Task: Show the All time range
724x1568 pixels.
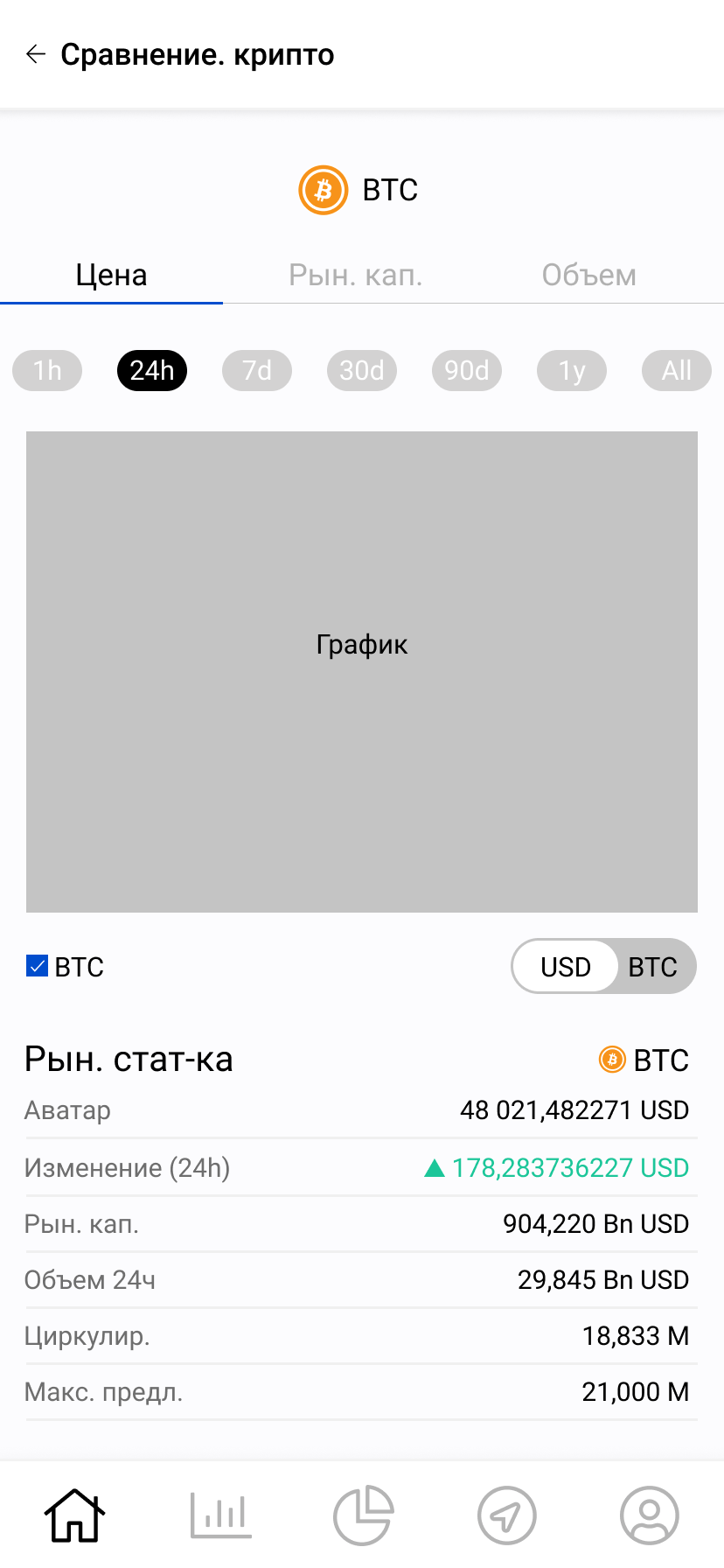Action: coord(677,370)
